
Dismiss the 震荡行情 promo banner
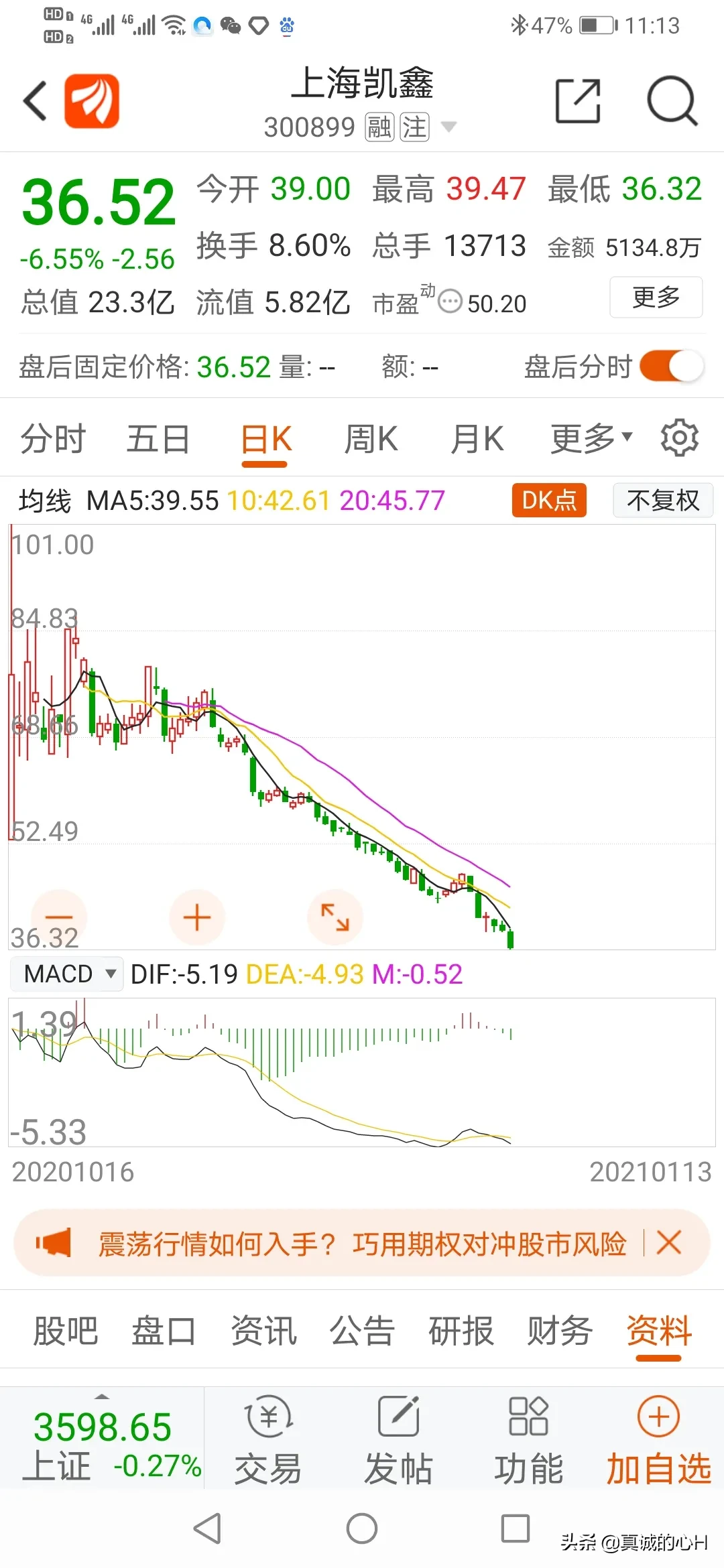click(669, 1242)
